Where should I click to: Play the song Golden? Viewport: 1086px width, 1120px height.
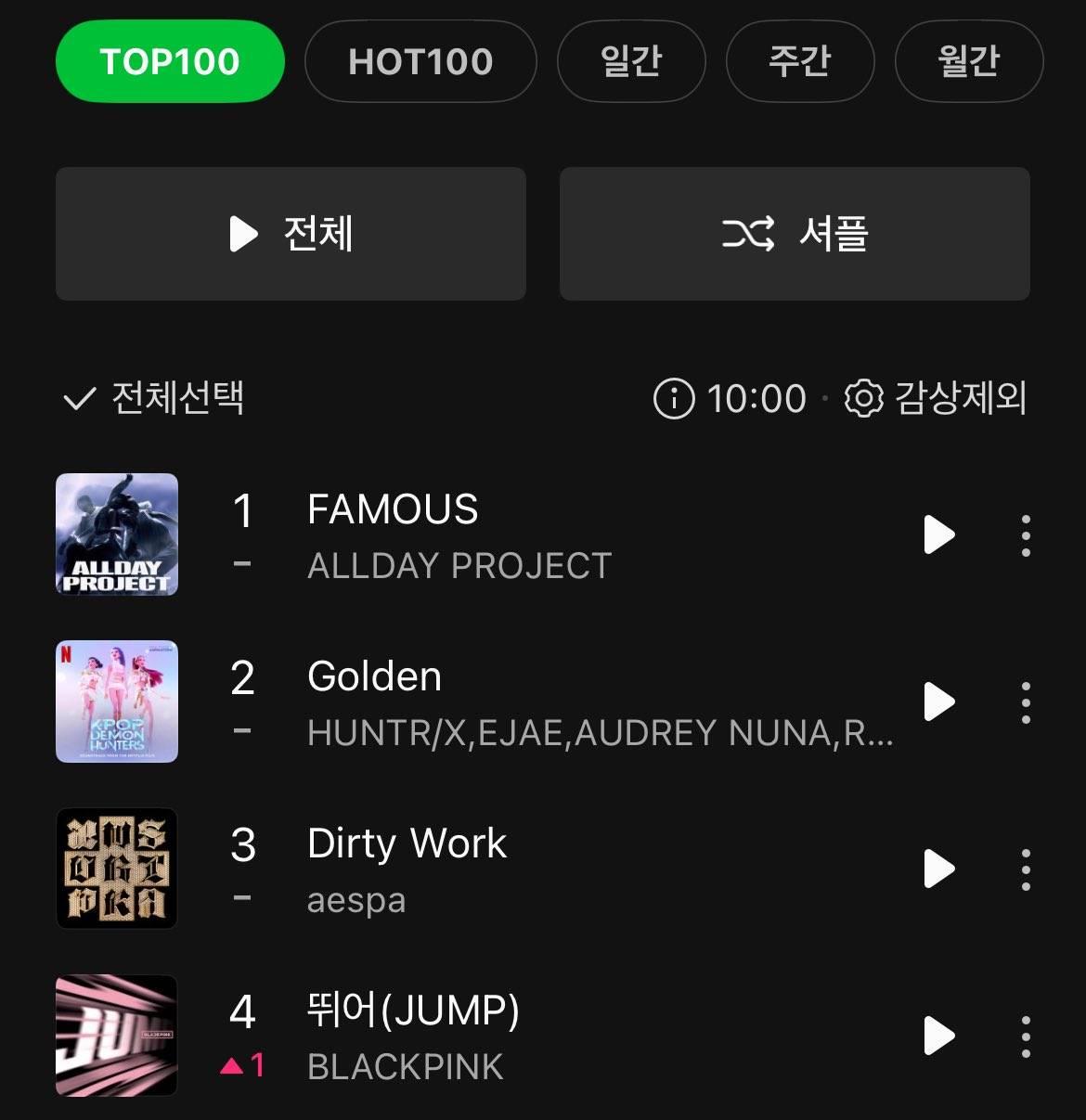click(939, 702)
